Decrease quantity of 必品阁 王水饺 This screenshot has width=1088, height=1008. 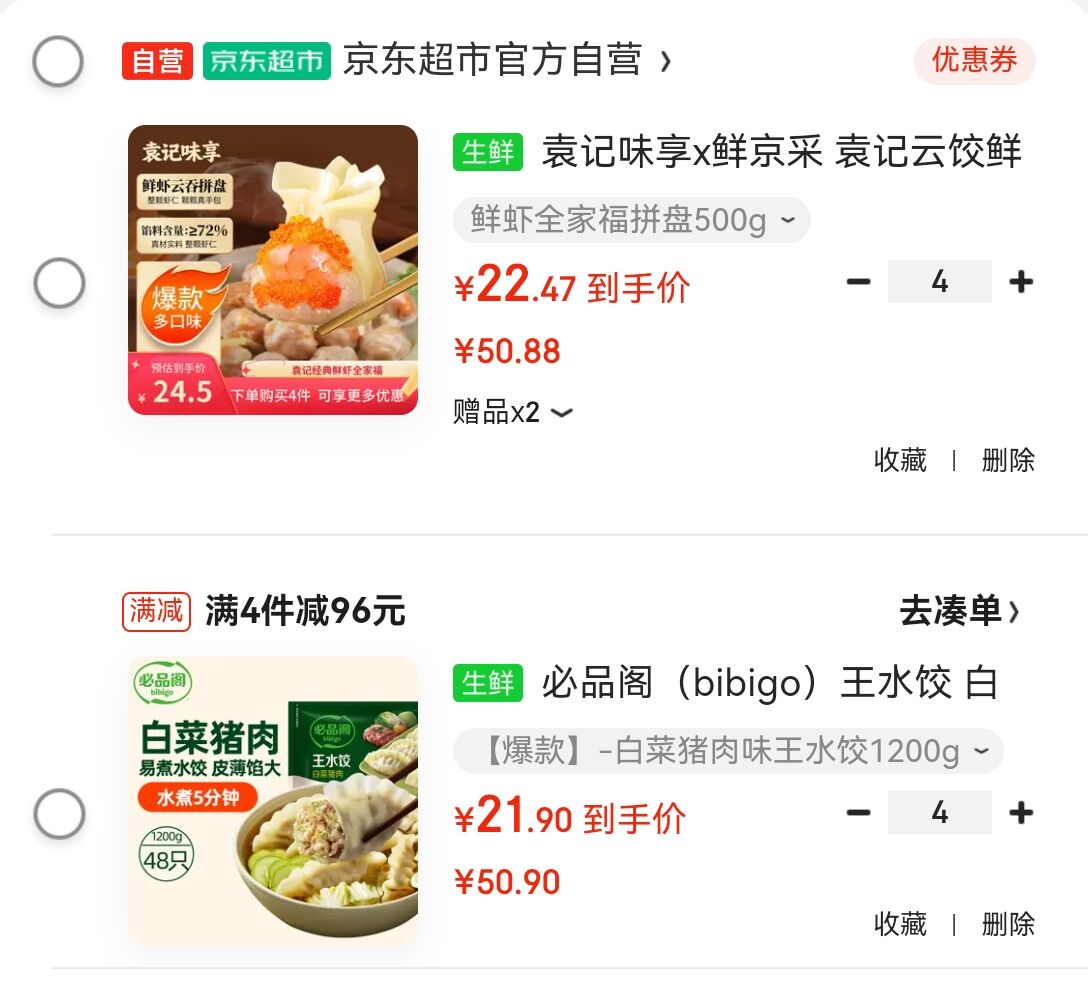(x=858, y=813)
